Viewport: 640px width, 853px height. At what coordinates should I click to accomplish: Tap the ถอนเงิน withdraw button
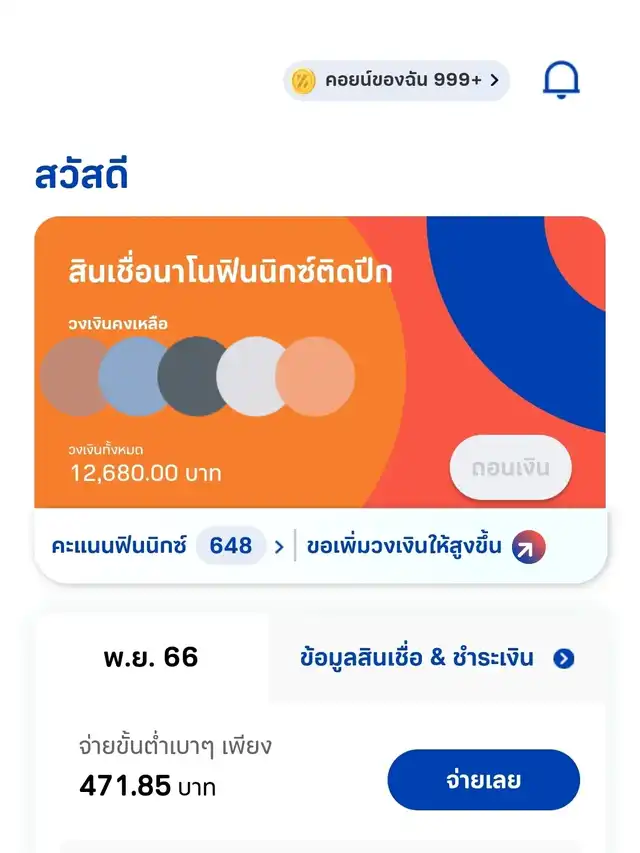511,467
